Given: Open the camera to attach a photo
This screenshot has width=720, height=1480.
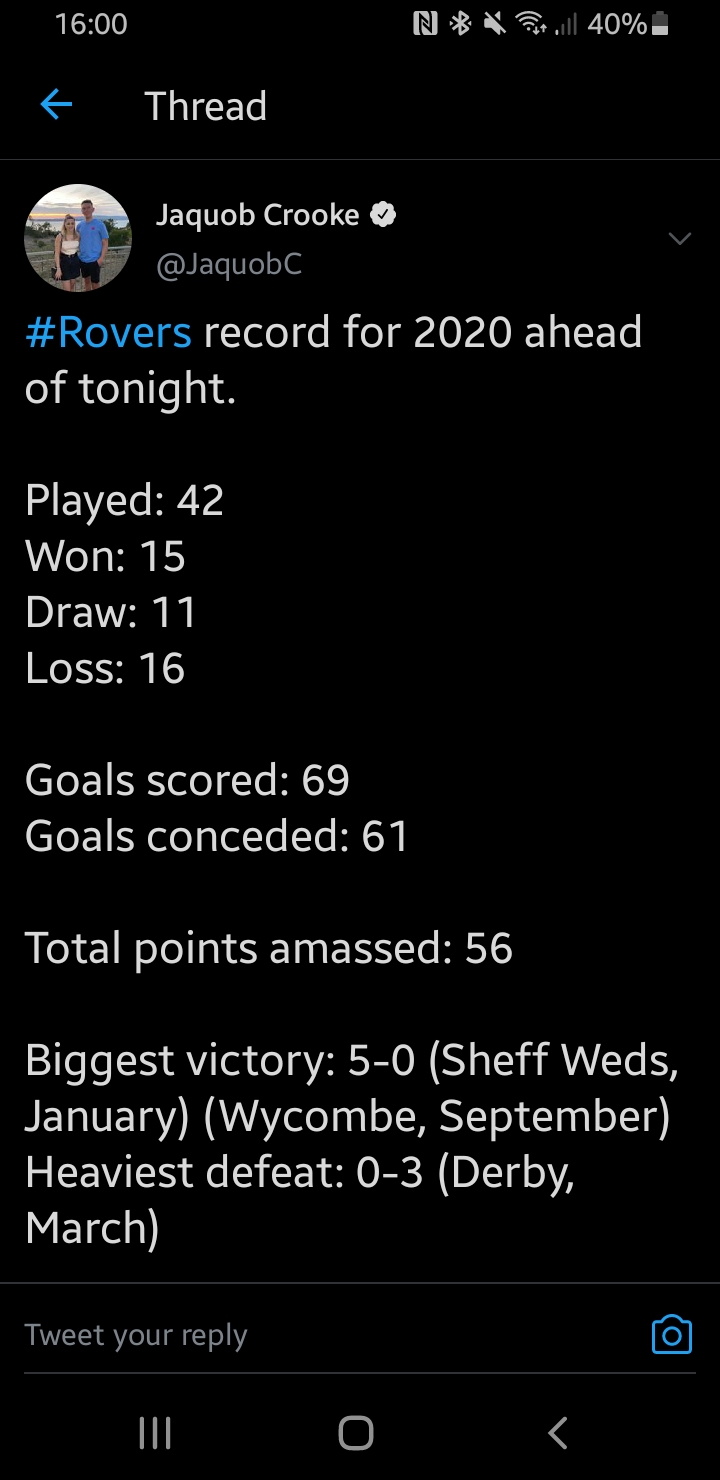Looking at the screenshot, I should click(x=672, y=1334).
